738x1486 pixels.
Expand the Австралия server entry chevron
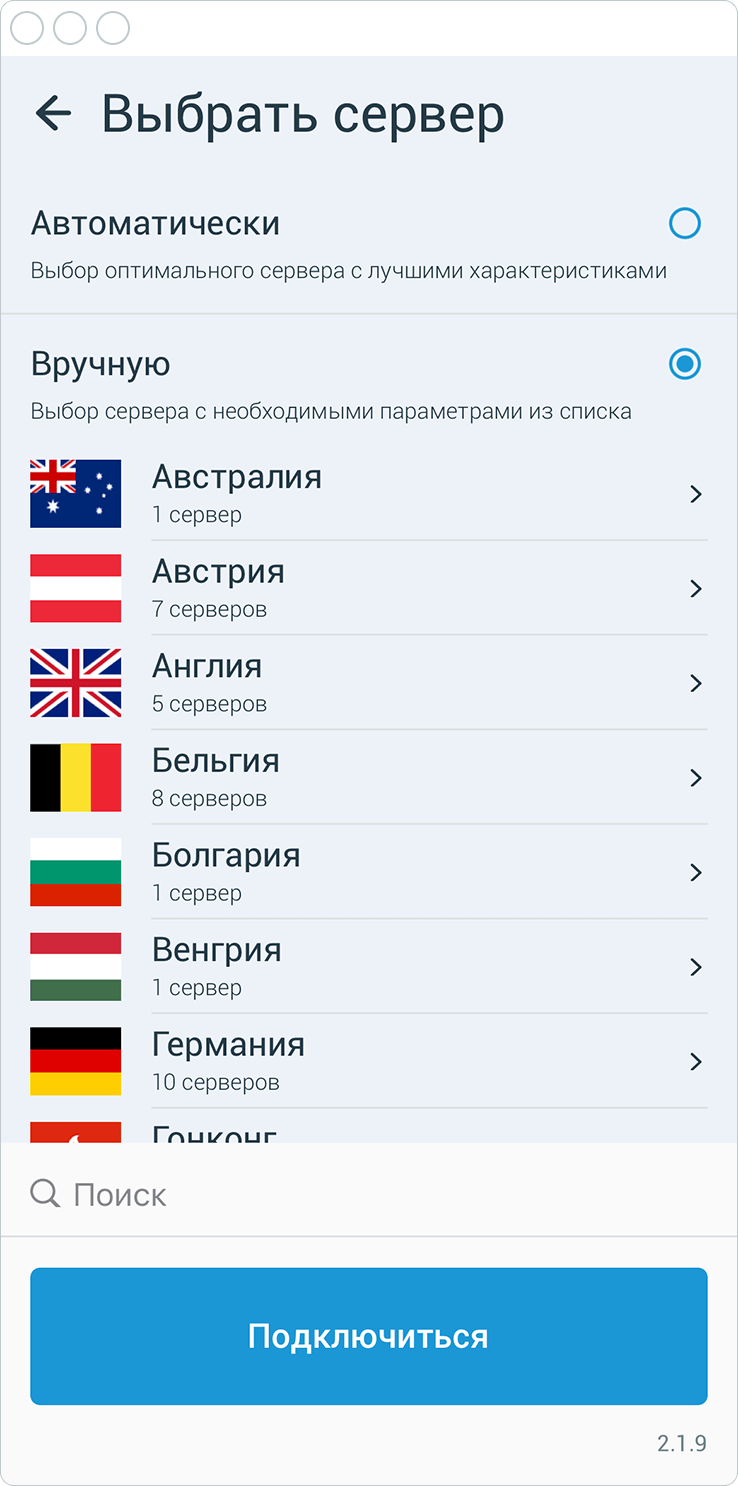click(x=696, y=494)
